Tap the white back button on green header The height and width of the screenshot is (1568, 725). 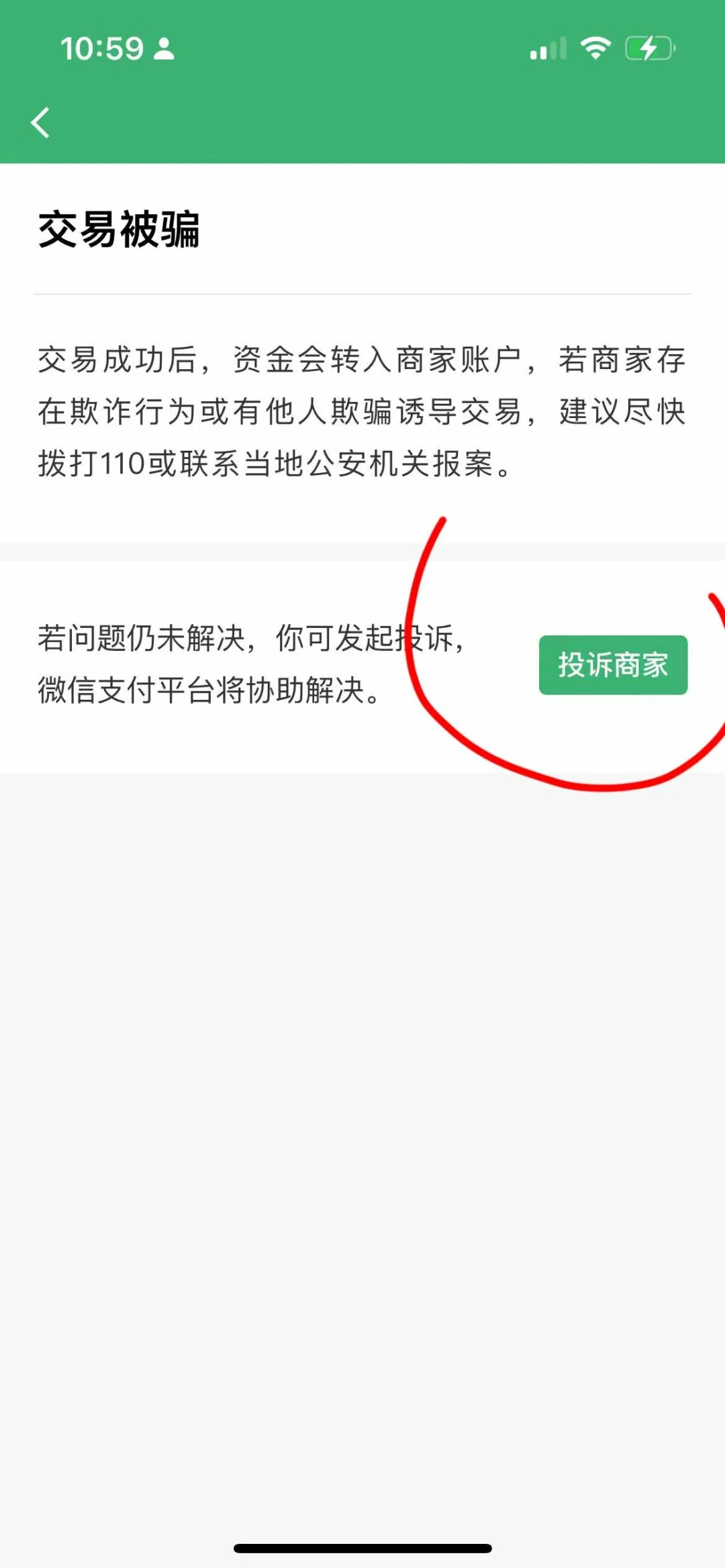pyautogui.click(x=40, y=121)
